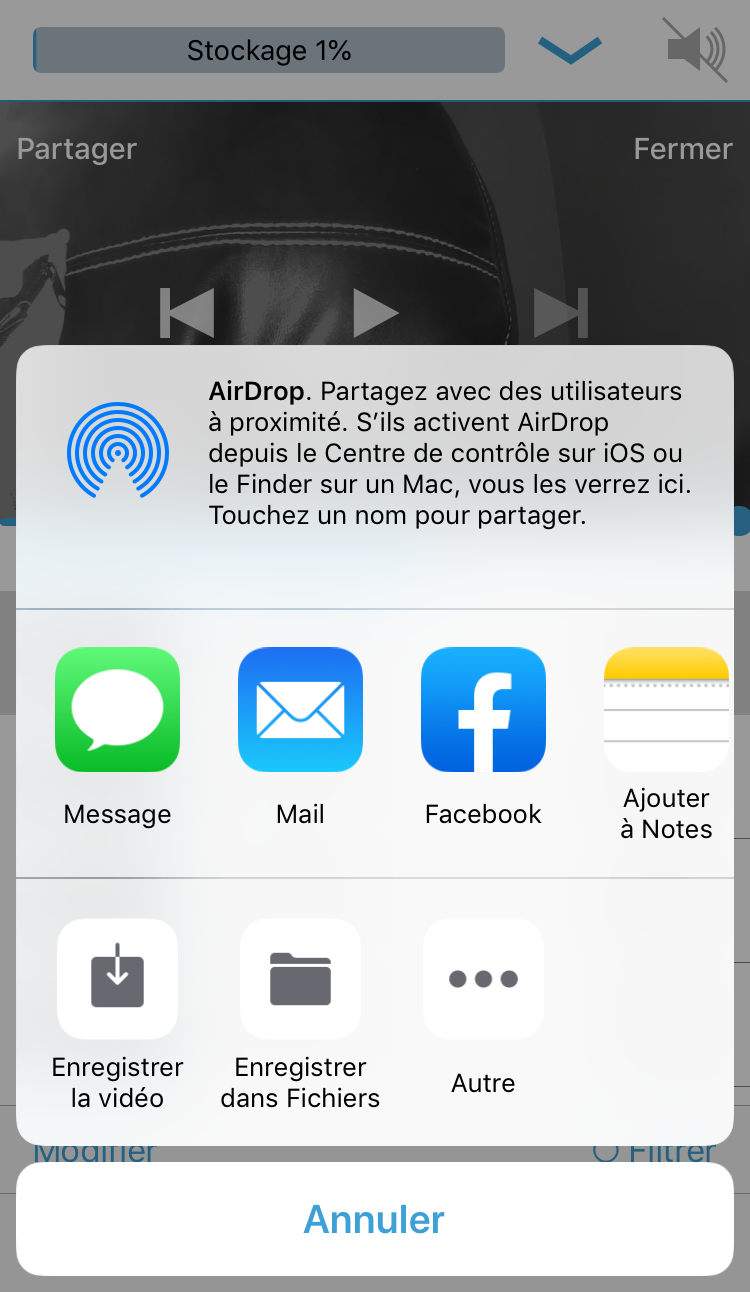This screenshot has height=1292, width=750.
Task: Share the video via Message
Action: click(x=117, y=710)
